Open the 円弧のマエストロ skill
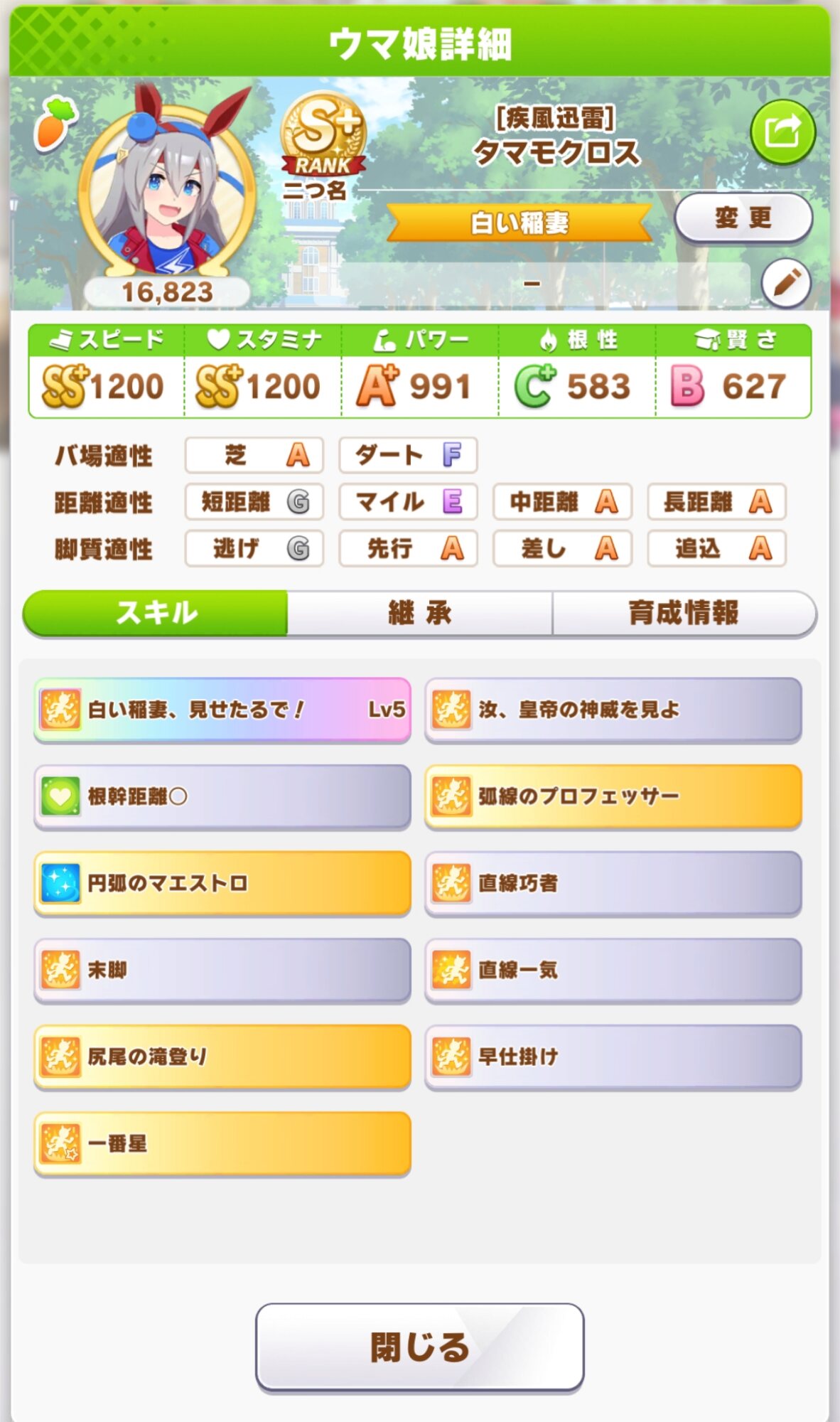840x1422 pixels. pos(222,883)
